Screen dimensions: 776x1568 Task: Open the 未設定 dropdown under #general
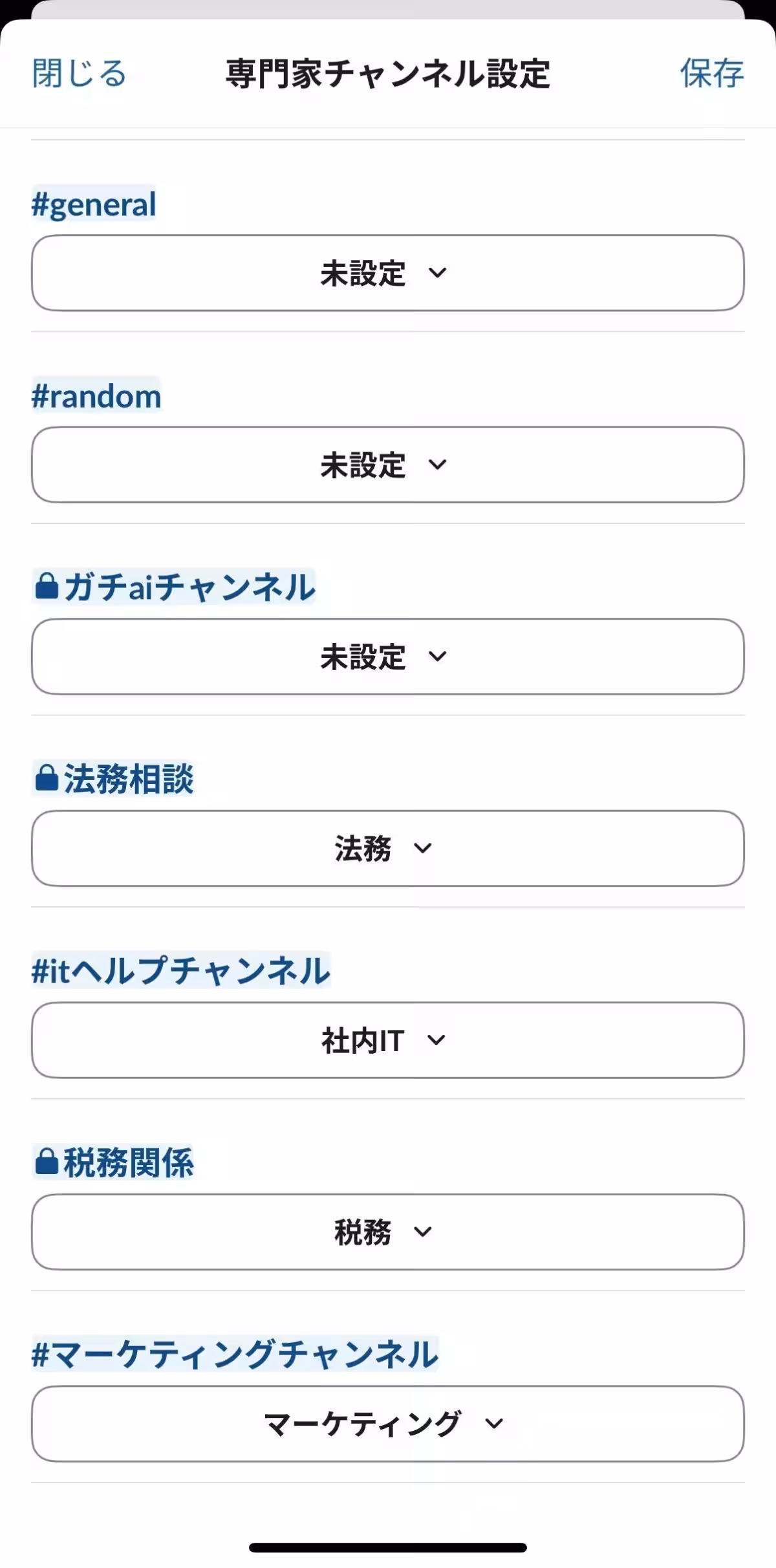(388, 274)
